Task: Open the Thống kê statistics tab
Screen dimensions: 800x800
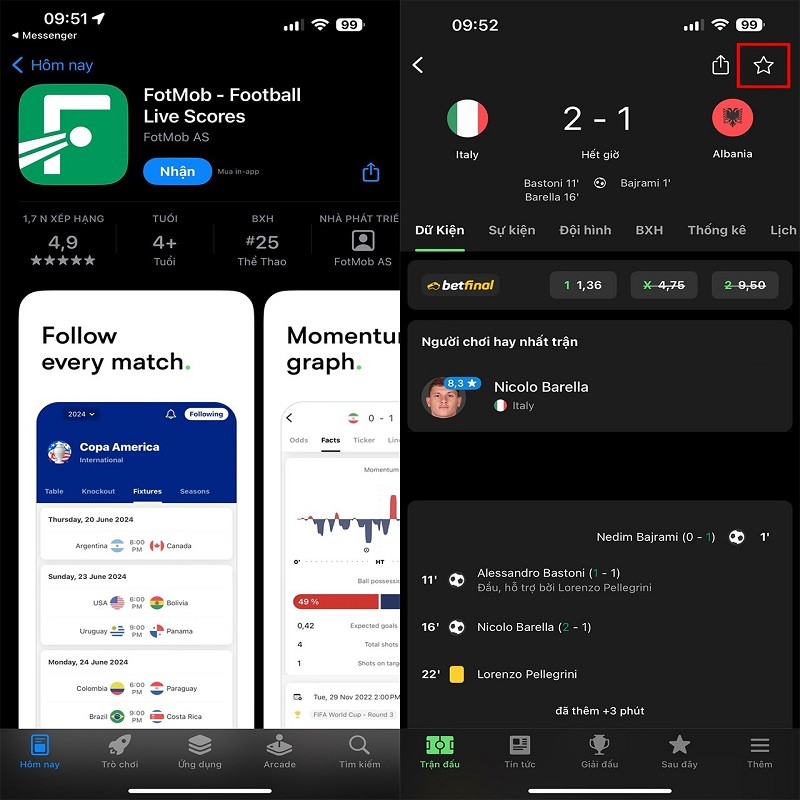Action: point(716,230)
